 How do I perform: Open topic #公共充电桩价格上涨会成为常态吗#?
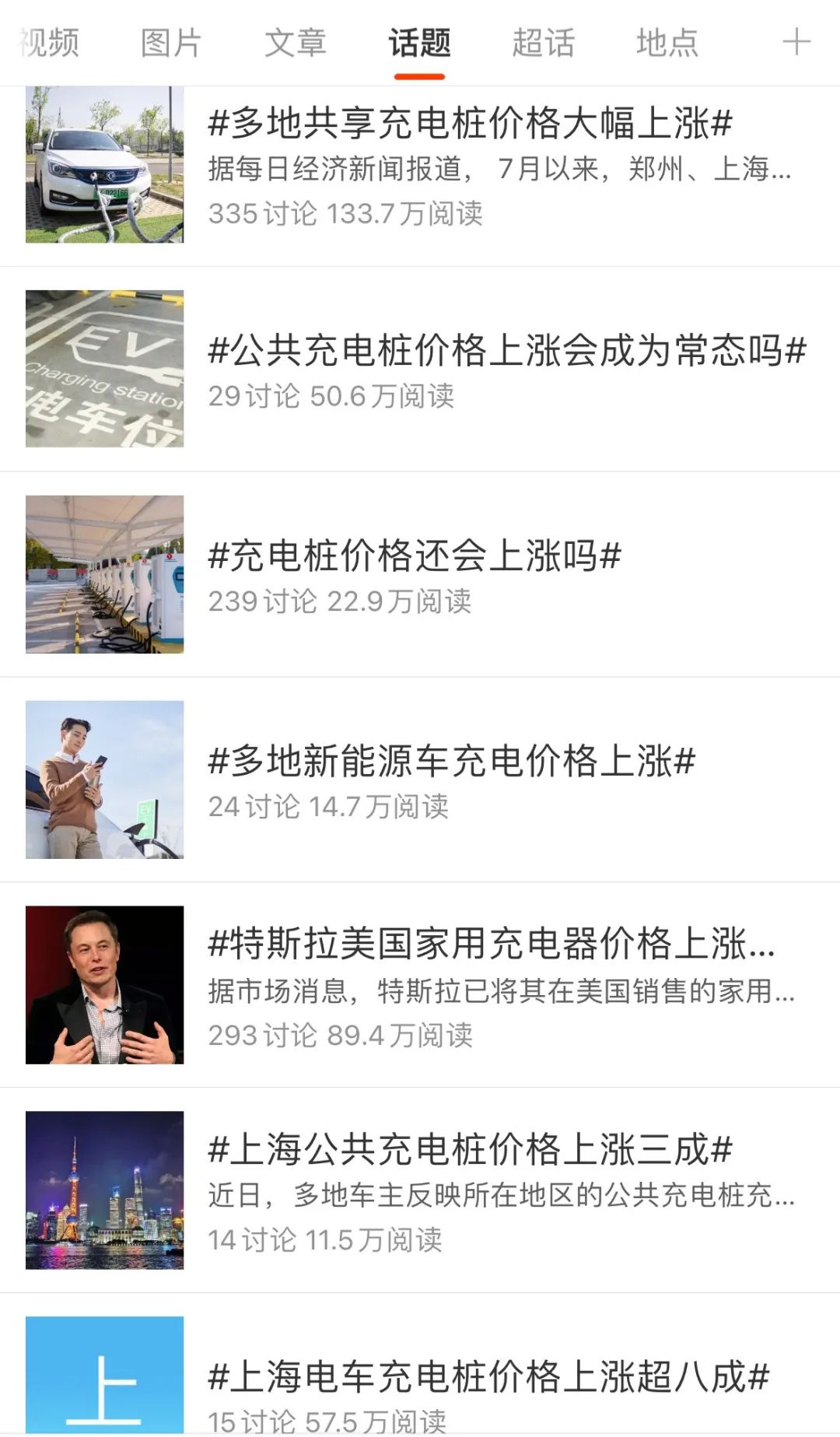(x=507, y=351)
